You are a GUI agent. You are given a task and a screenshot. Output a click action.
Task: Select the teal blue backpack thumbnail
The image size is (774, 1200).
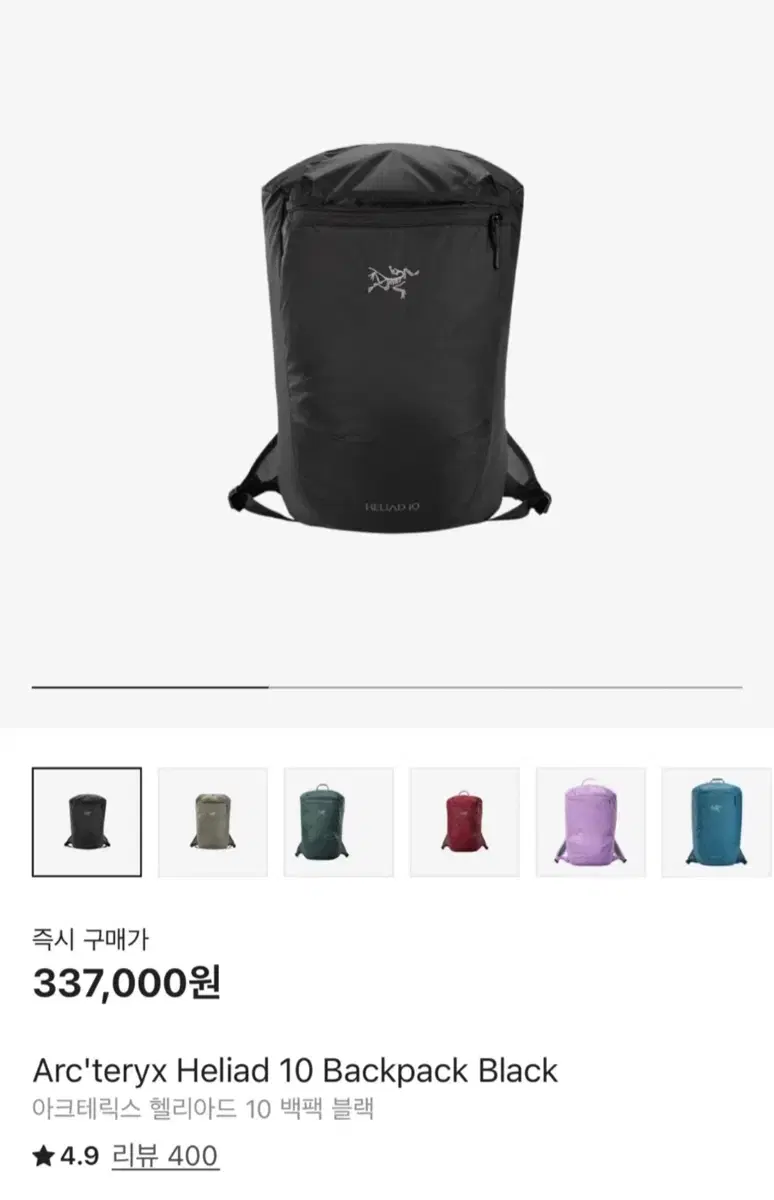[x=715, y=820]
